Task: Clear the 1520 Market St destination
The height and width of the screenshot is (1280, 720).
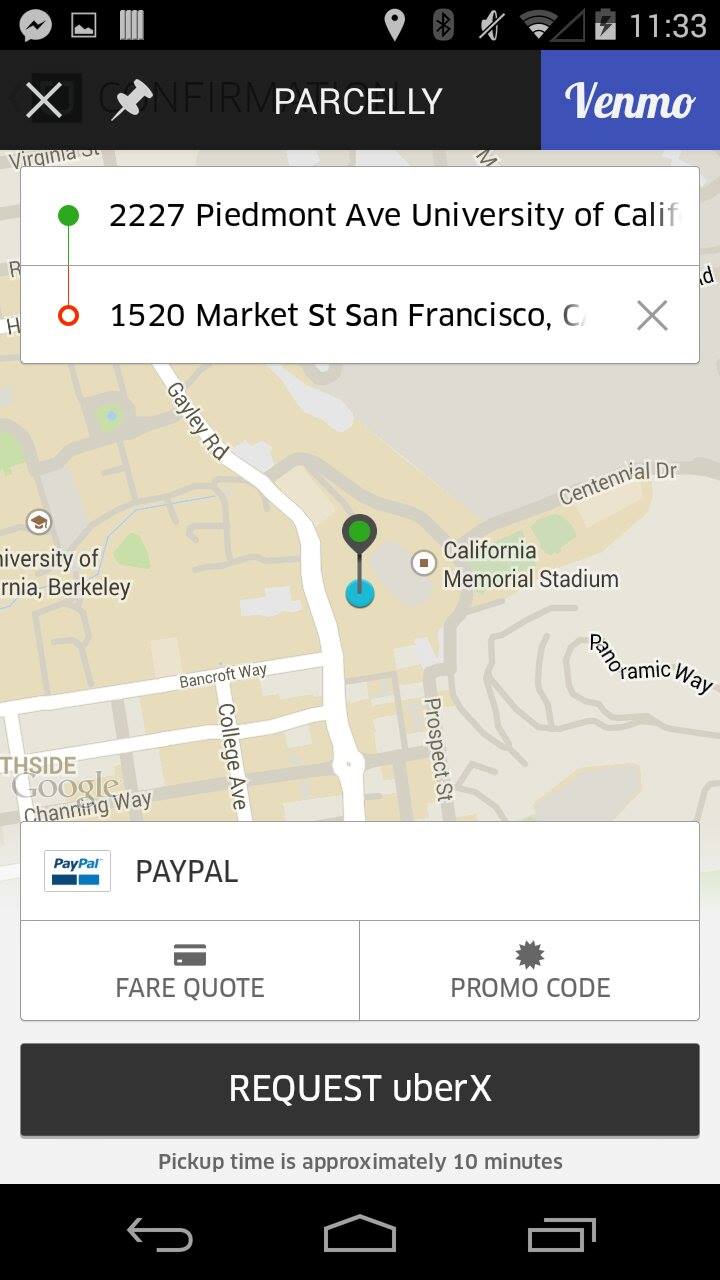Action: (x=652, y=316)
